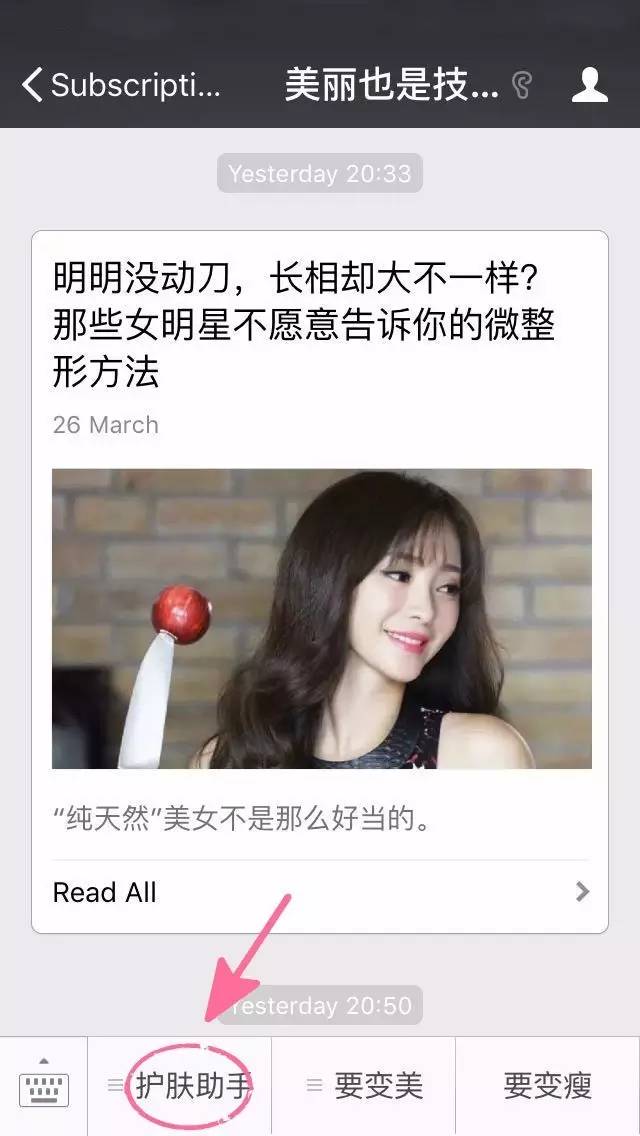Go back to Subscriptions list
This screenshot has height=1136, width=640.
tap(120, 86)
